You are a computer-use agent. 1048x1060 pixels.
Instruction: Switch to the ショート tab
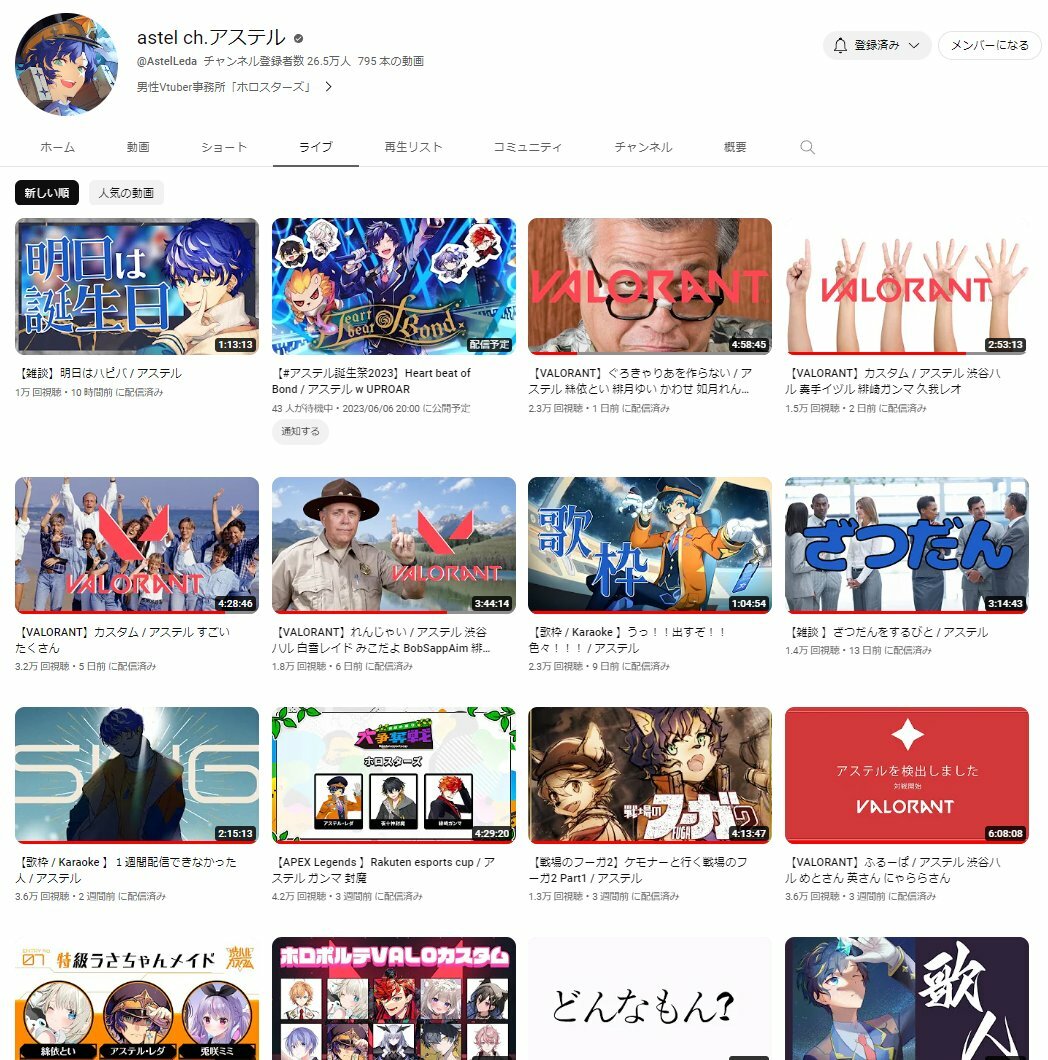[x=223, y=147]
